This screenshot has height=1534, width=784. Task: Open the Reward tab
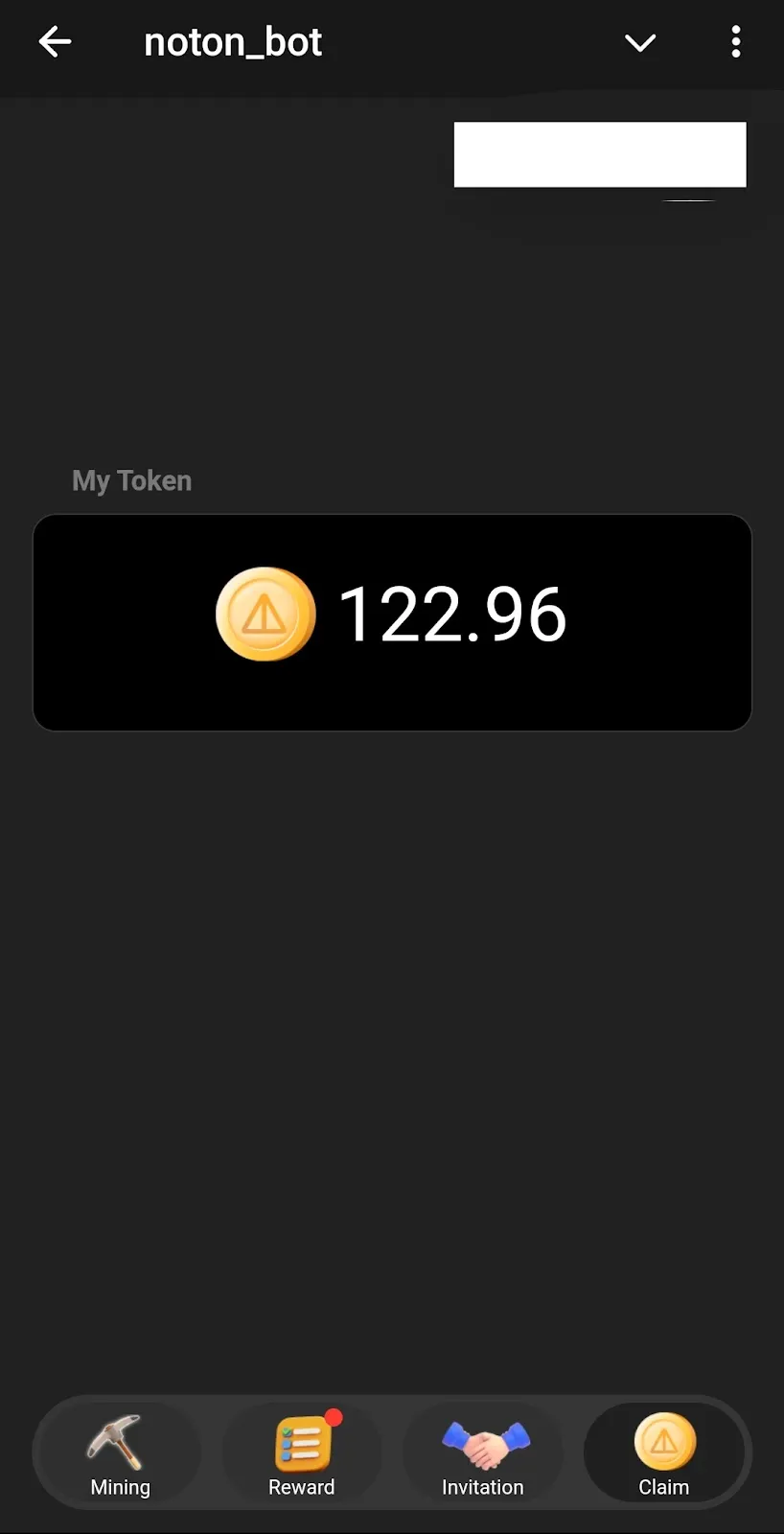tap(301, 1454)
